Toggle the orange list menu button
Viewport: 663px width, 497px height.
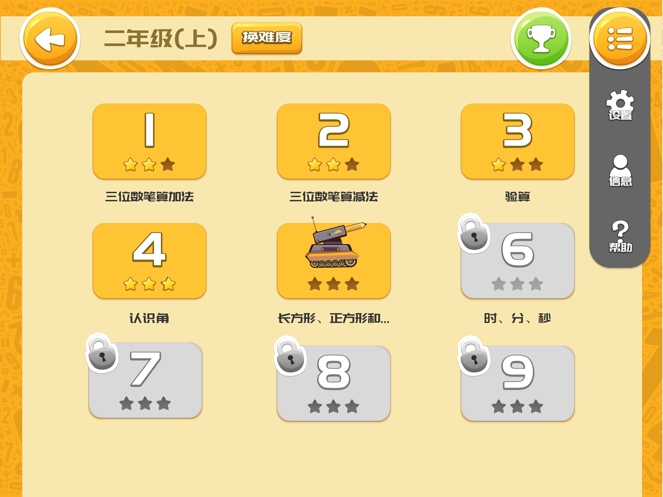(x=620, y=39)
